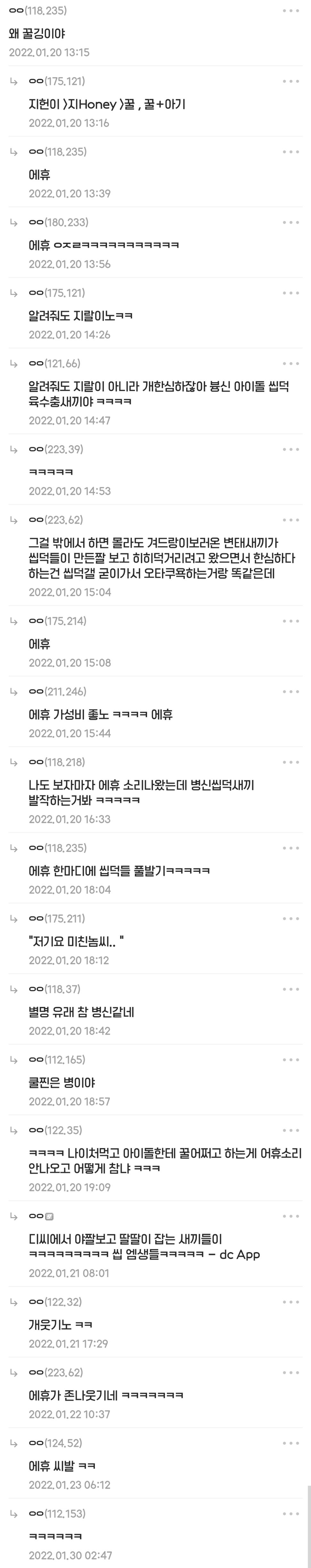Open options for ㅇㅇ(175.214)'s 15:08 reply
The width and height of the screenshot is (311, 1568).
[x=290, y=622]
